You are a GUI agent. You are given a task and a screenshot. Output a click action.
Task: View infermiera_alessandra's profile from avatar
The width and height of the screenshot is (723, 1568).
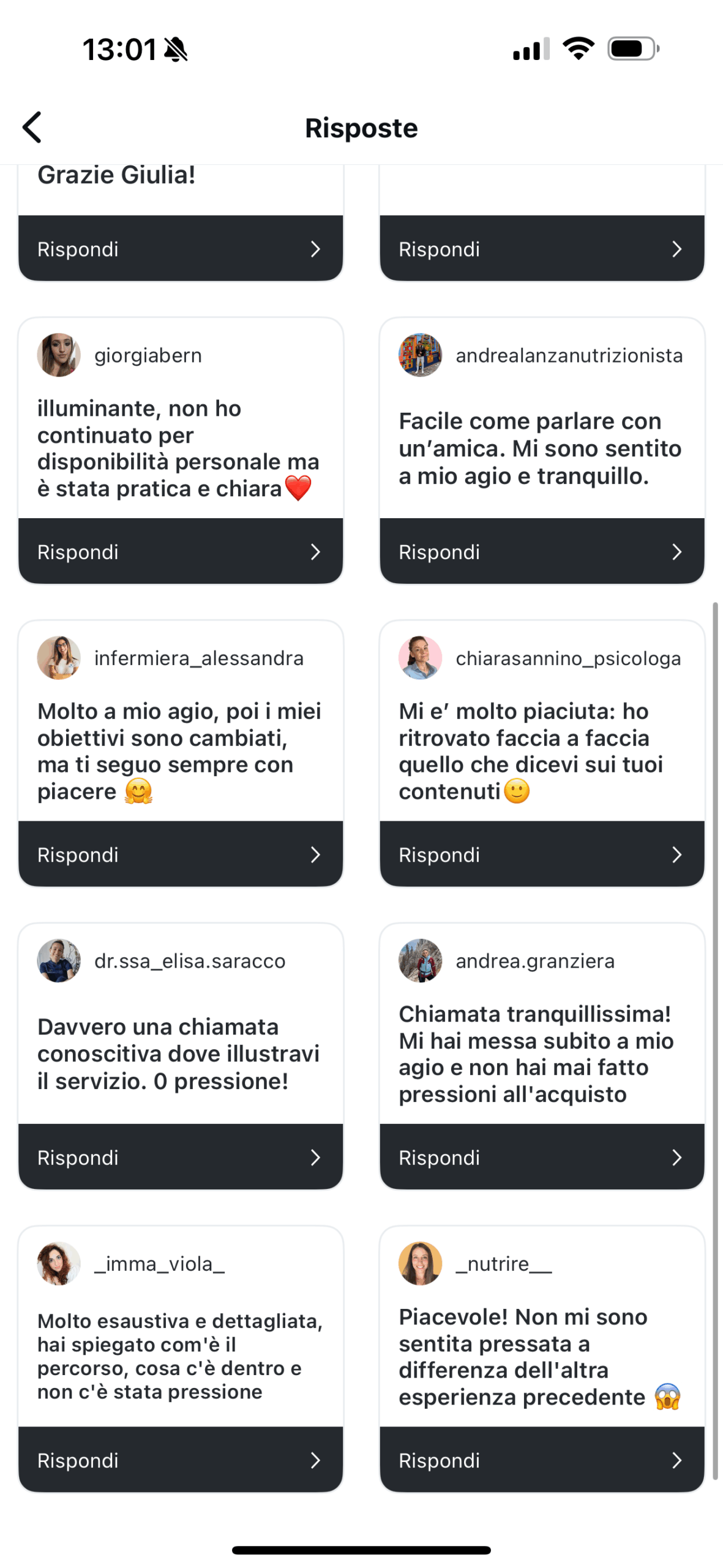[59, 657]
